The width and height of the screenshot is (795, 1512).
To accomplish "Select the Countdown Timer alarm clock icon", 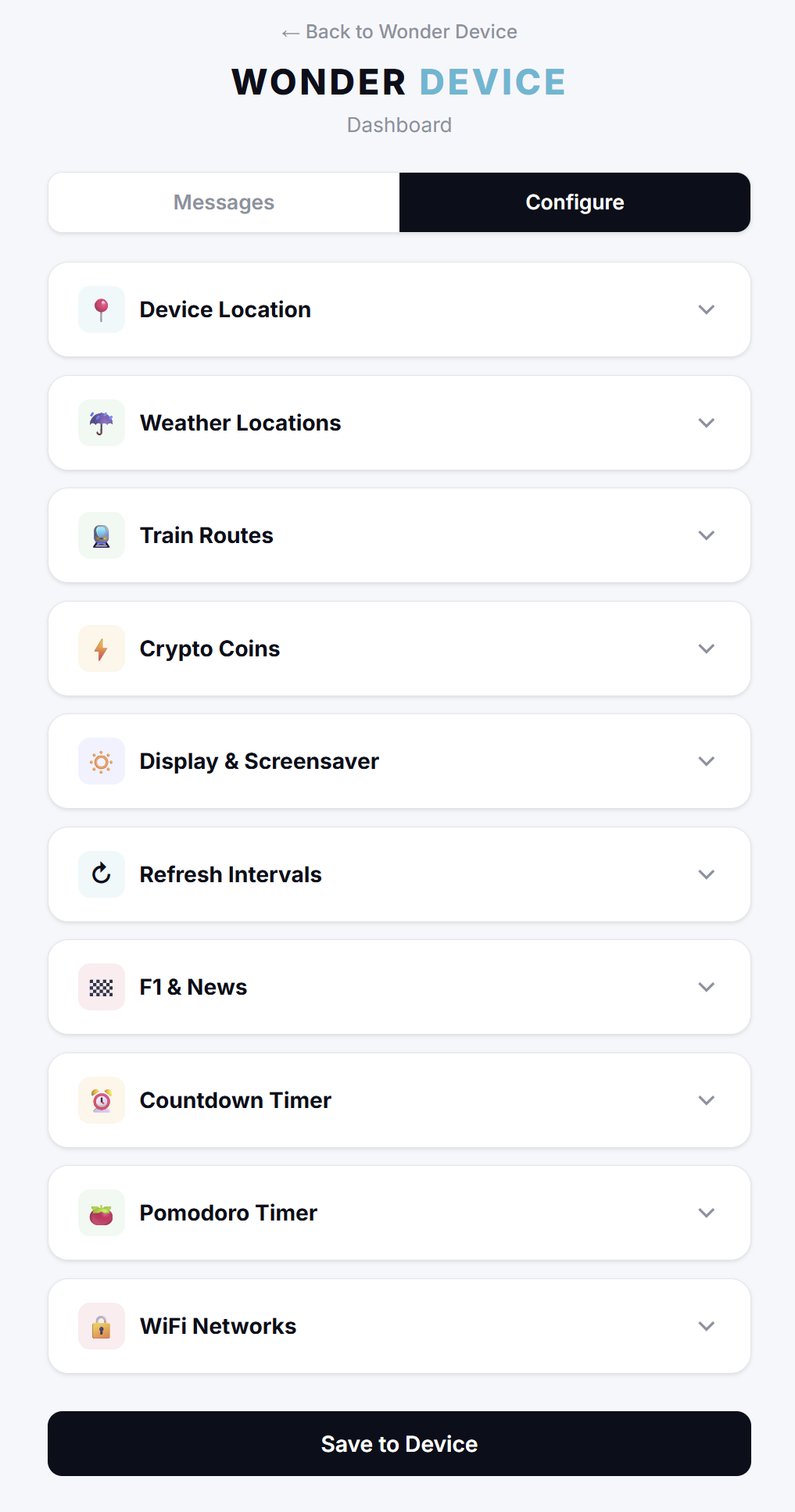I will click(101, 1099).
